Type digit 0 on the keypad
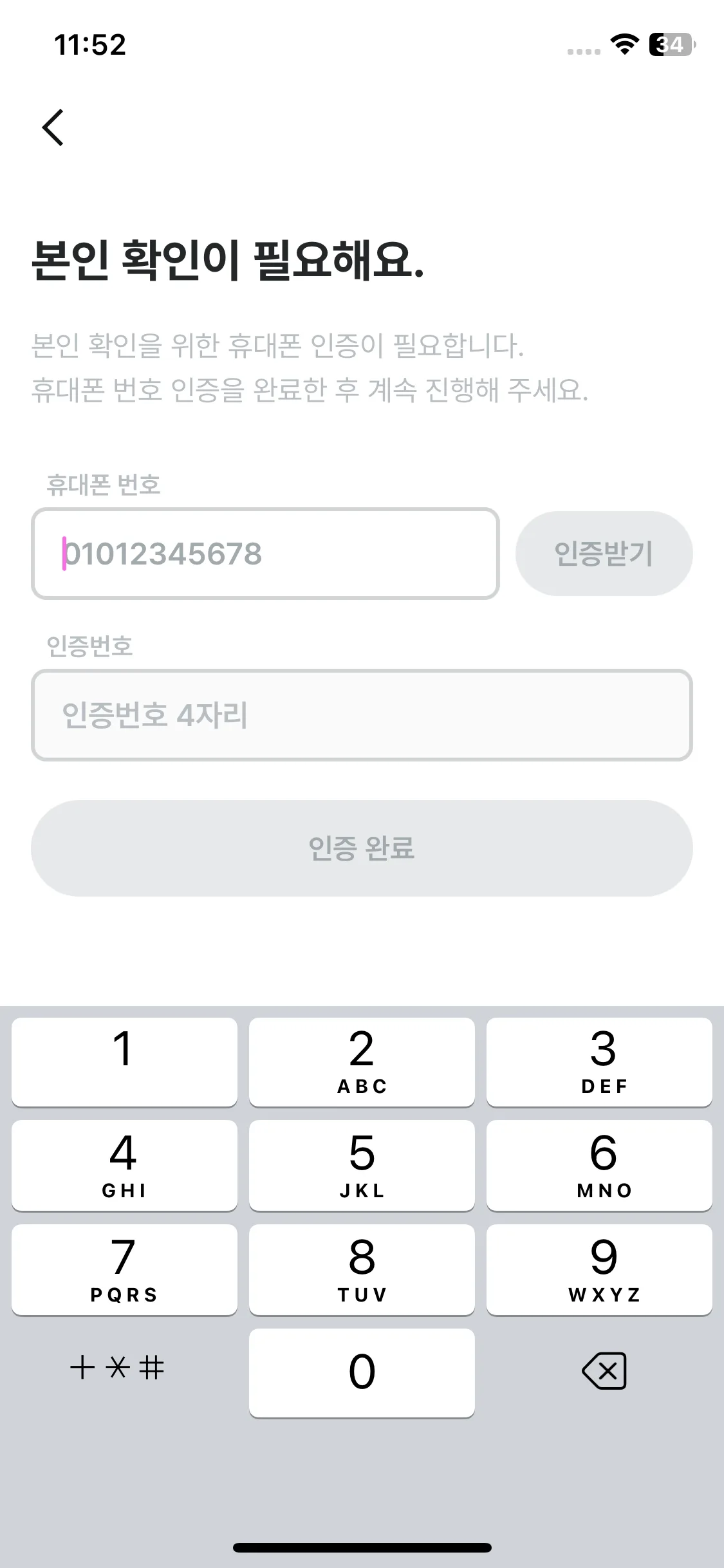Image resolution: width=724 pixels, height=1568 pixels. coord(362,1372)
